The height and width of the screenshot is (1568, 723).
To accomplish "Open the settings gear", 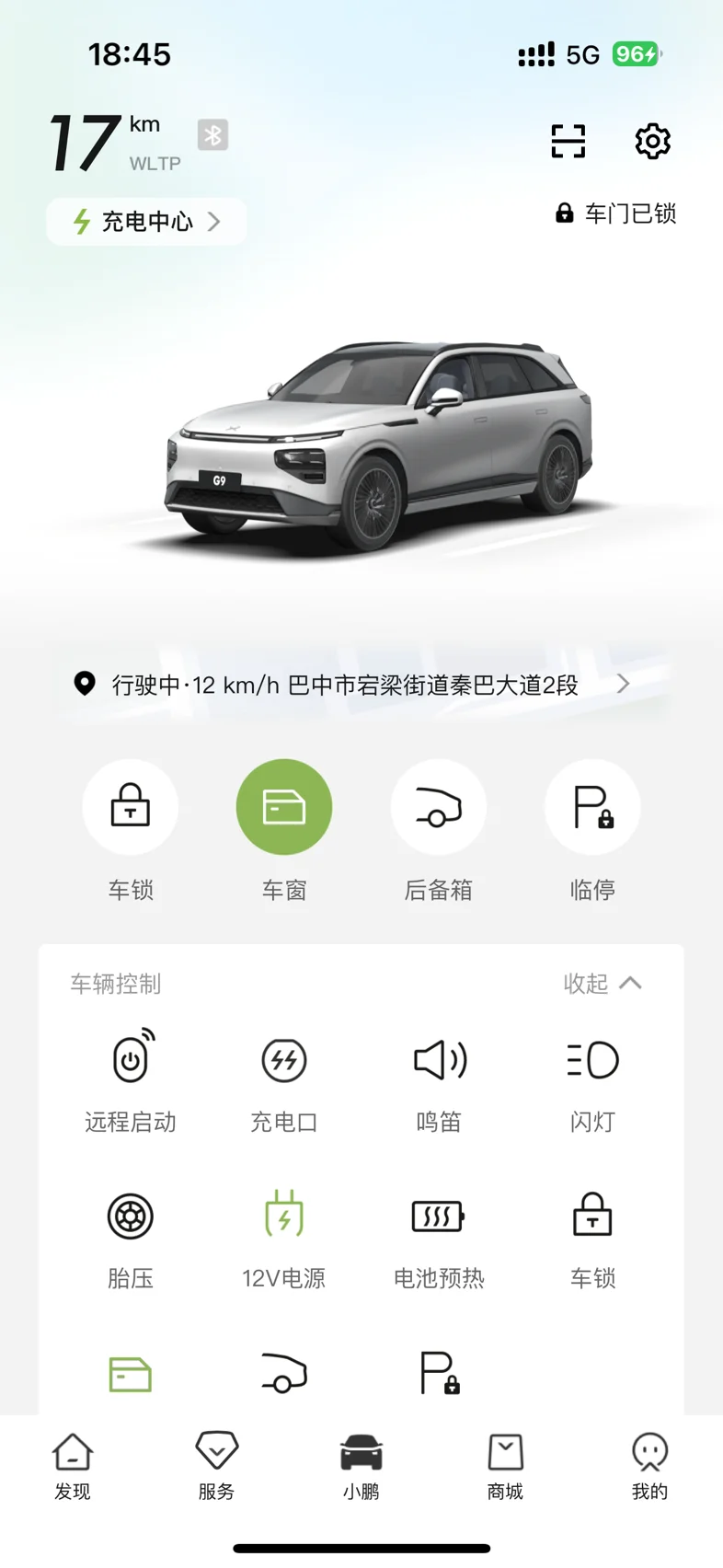I will click(652, 141).
